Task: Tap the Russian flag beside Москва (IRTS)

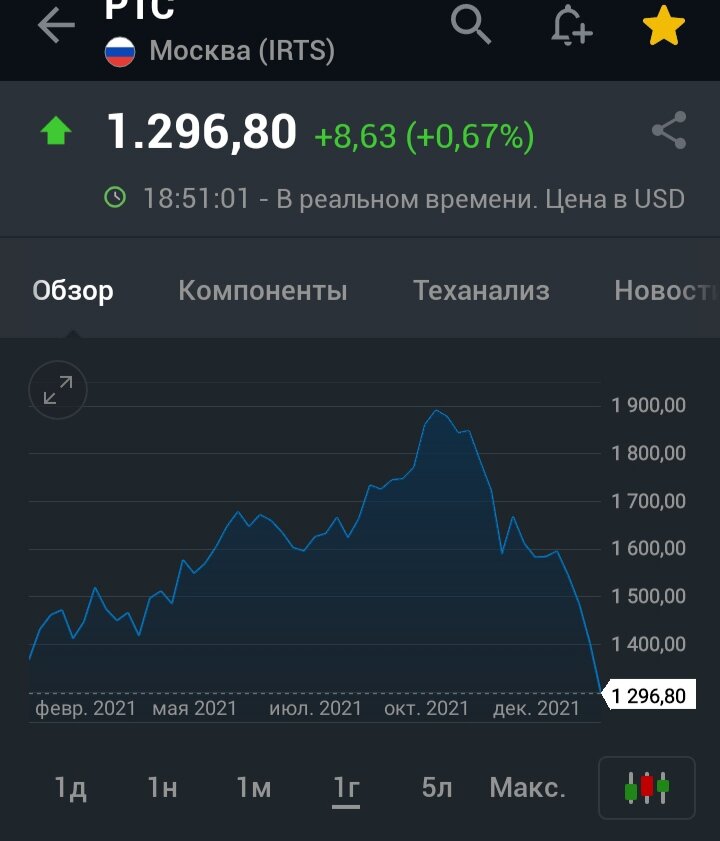Action: (119, 47)
